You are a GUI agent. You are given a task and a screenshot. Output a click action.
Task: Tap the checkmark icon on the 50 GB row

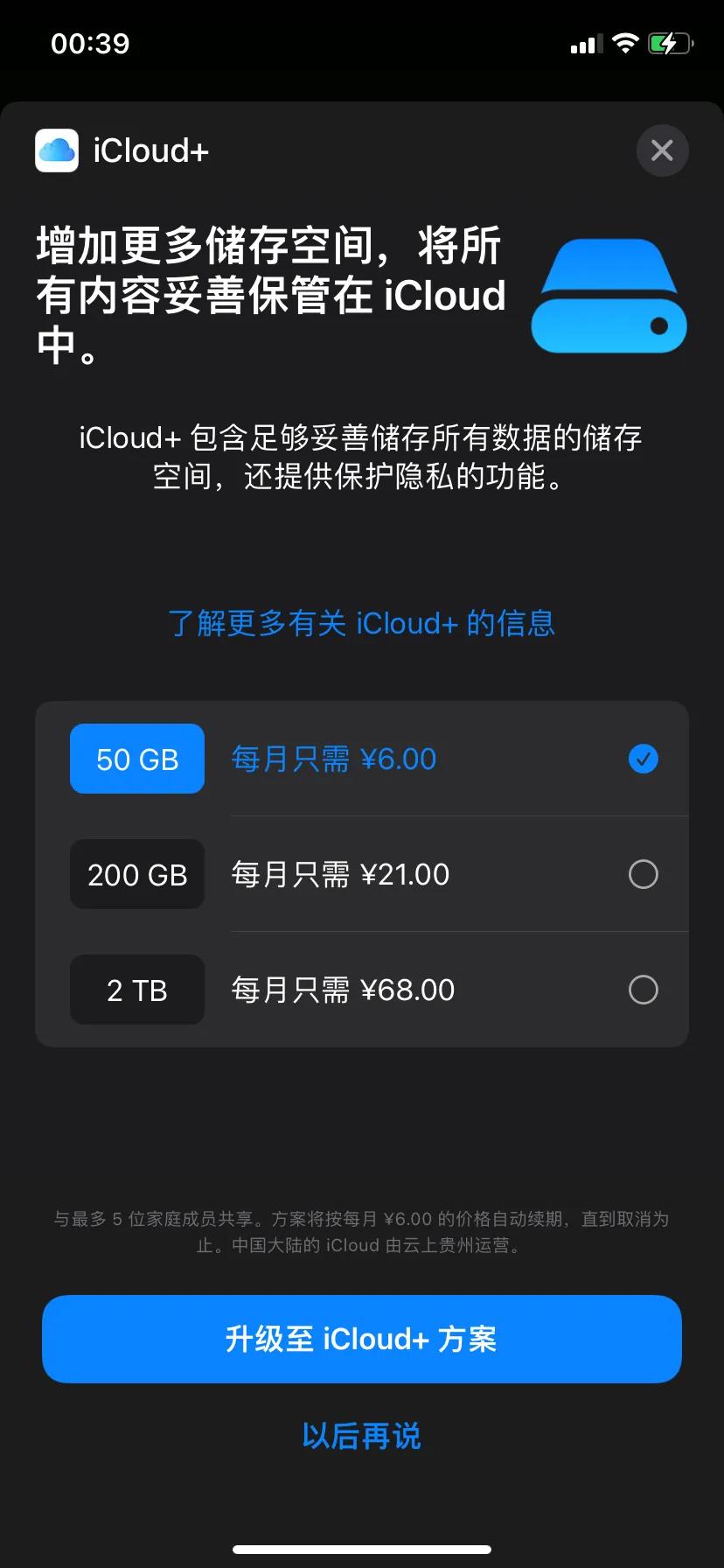tap(643, 759)
